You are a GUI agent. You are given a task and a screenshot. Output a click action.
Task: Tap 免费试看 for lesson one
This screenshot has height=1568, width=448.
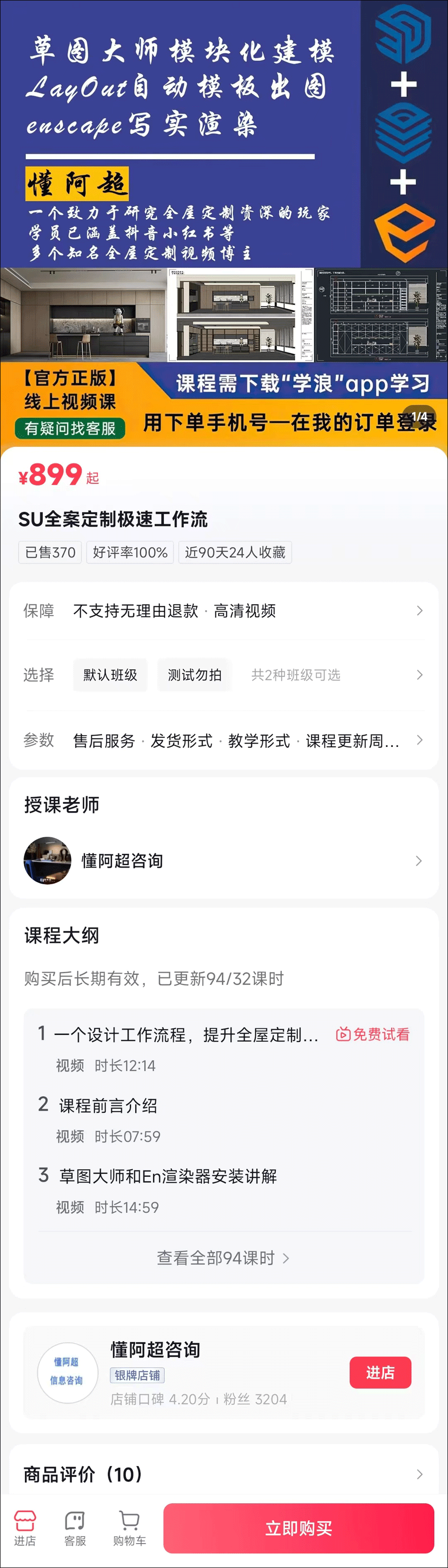(x=372, y=1033)
